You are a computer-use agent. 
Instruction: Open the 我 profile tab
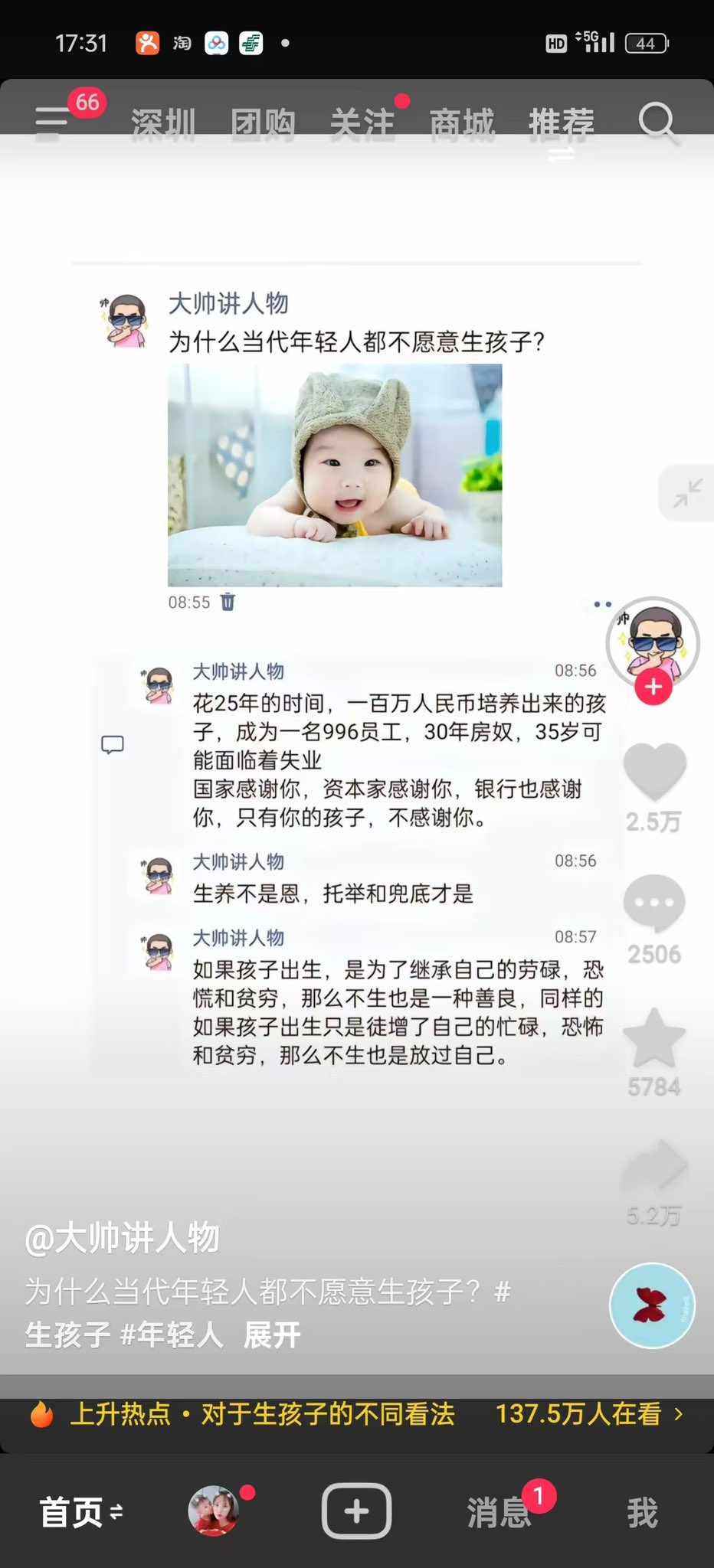[x=642, y=1513]
